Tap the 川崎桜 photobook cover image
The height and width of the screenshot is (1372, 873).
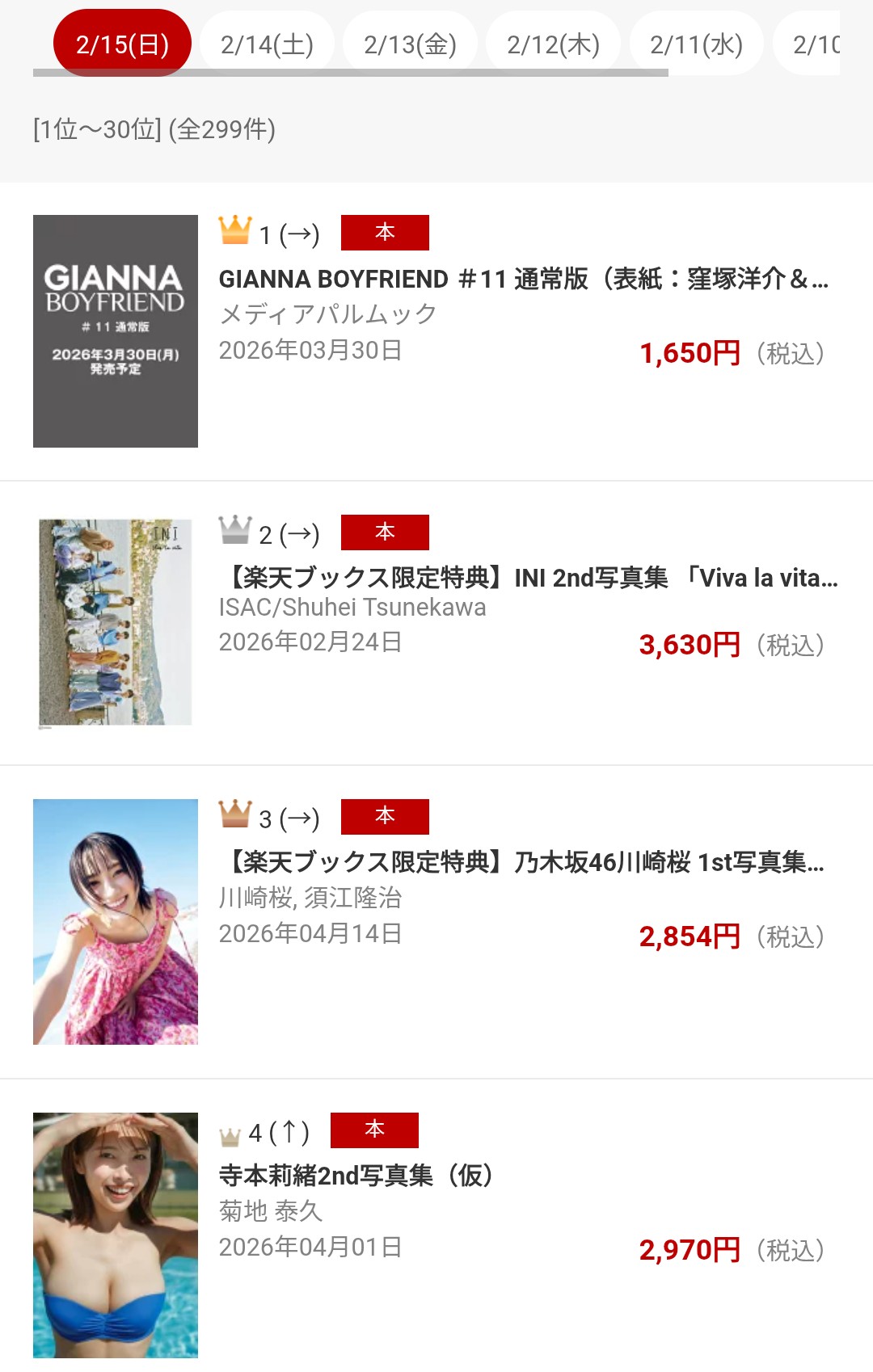116,922
